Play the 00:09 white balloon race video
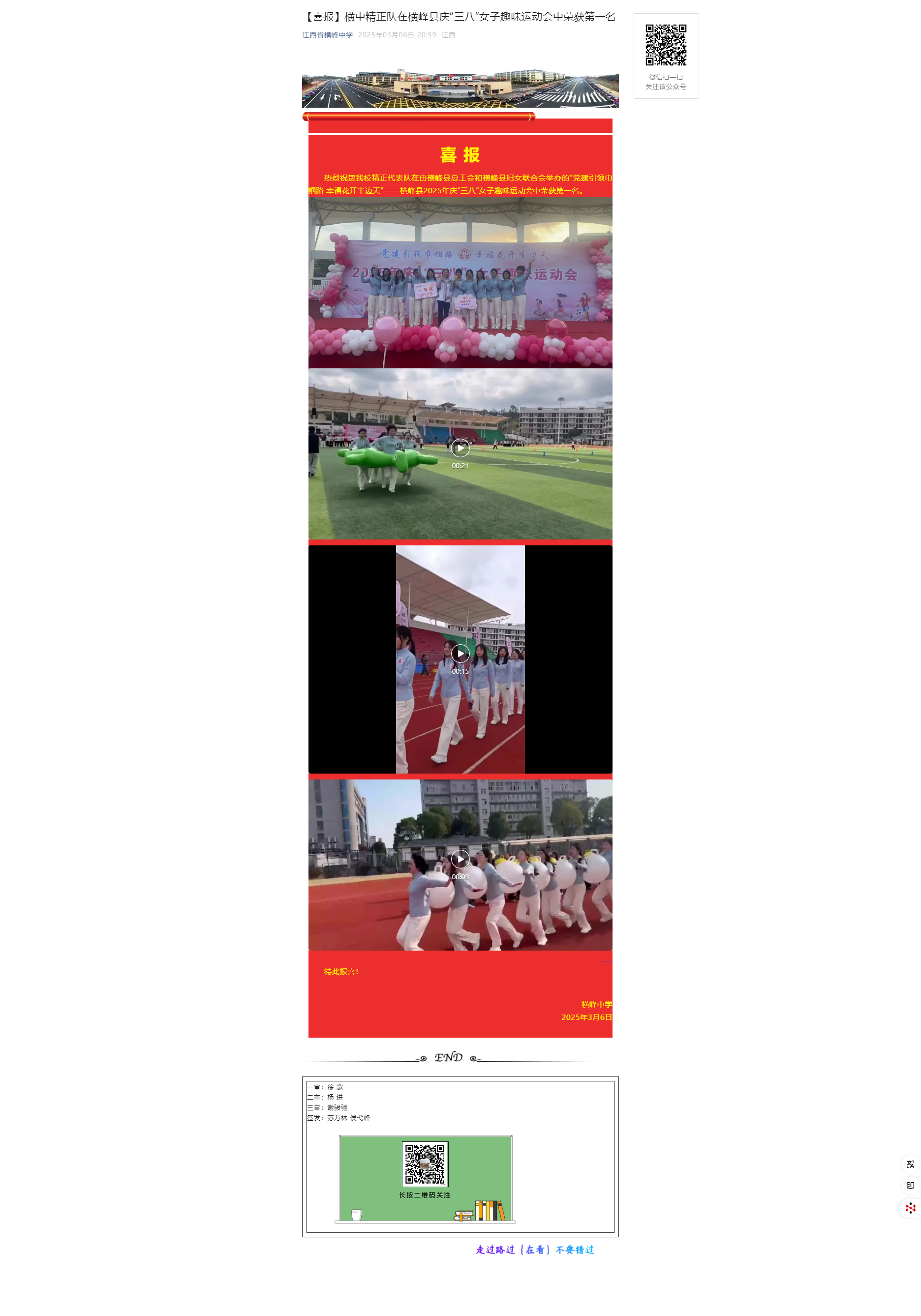 pyautogui.click(x=460, y=859)
